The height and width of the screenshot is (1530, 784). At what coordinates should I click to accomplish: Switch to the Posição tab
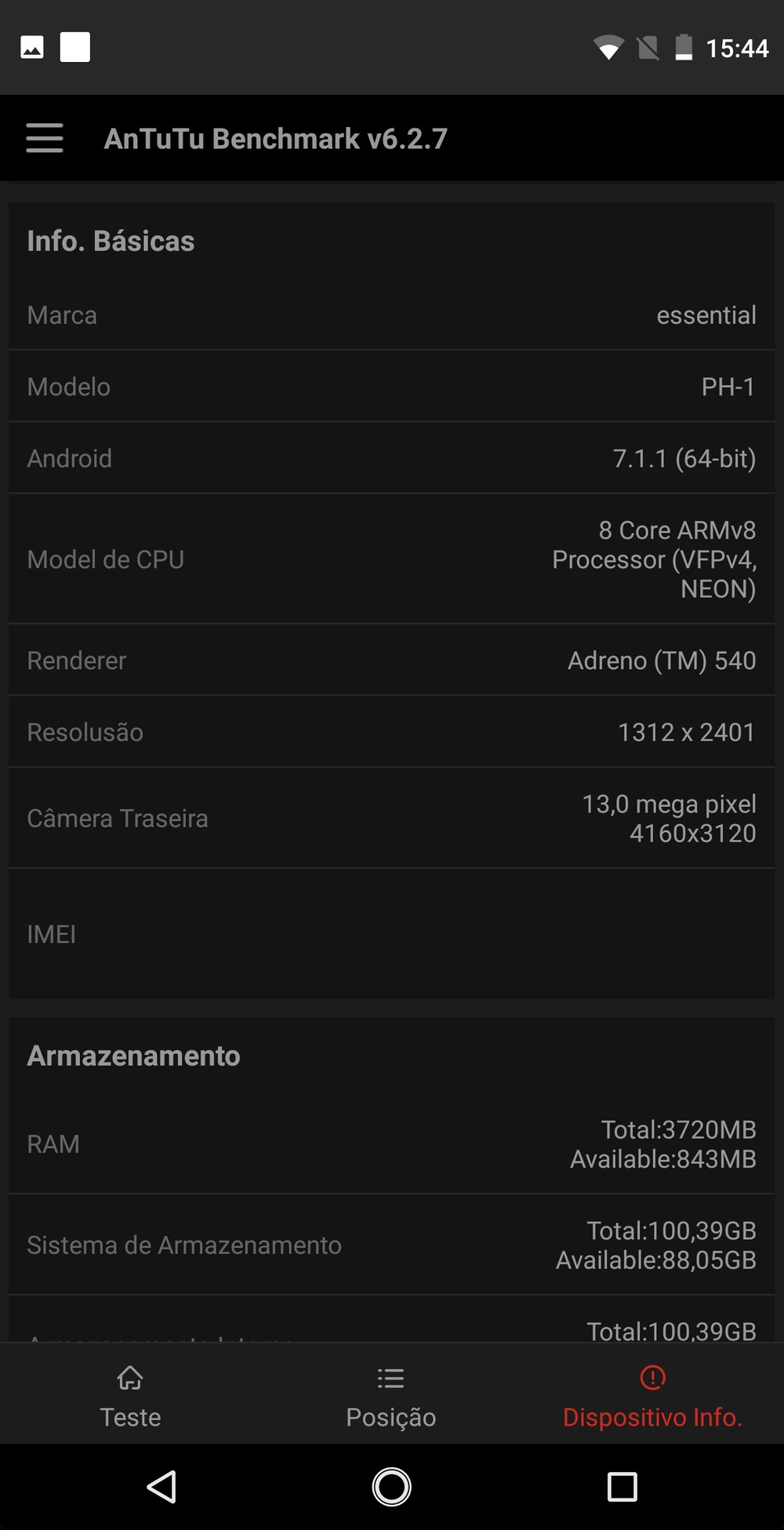pyautogui.click(x=391, y=1395)
